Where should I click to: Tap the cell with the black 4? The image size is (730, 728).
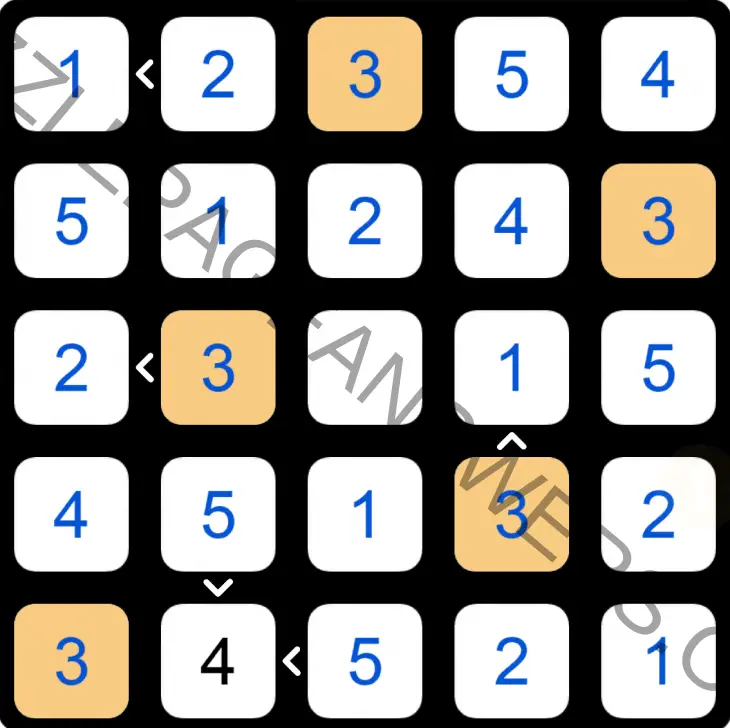point(217,661)
